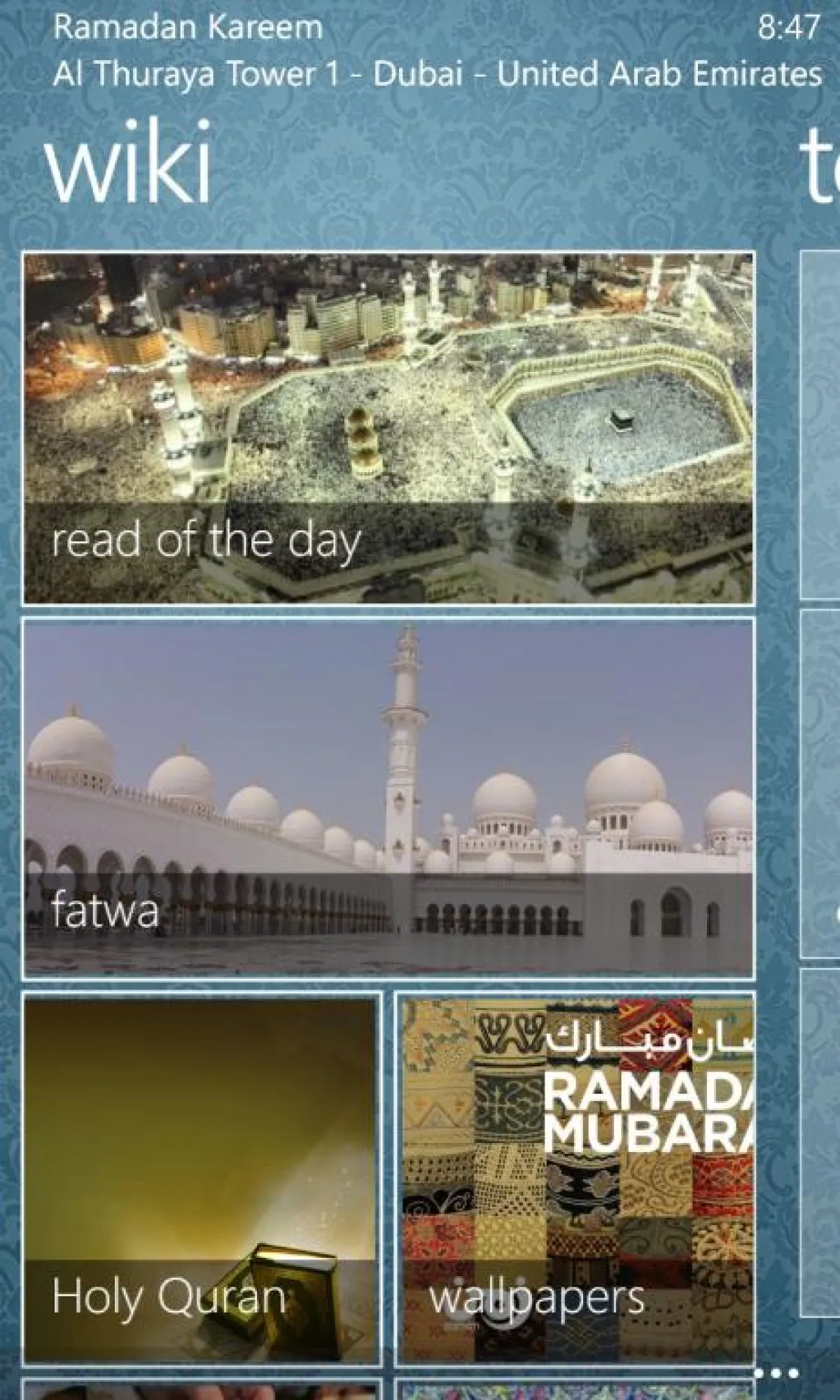840x1400 pixels.
Task: Expand the app bar ellipsis menu
Action: tap(776, 1373)
